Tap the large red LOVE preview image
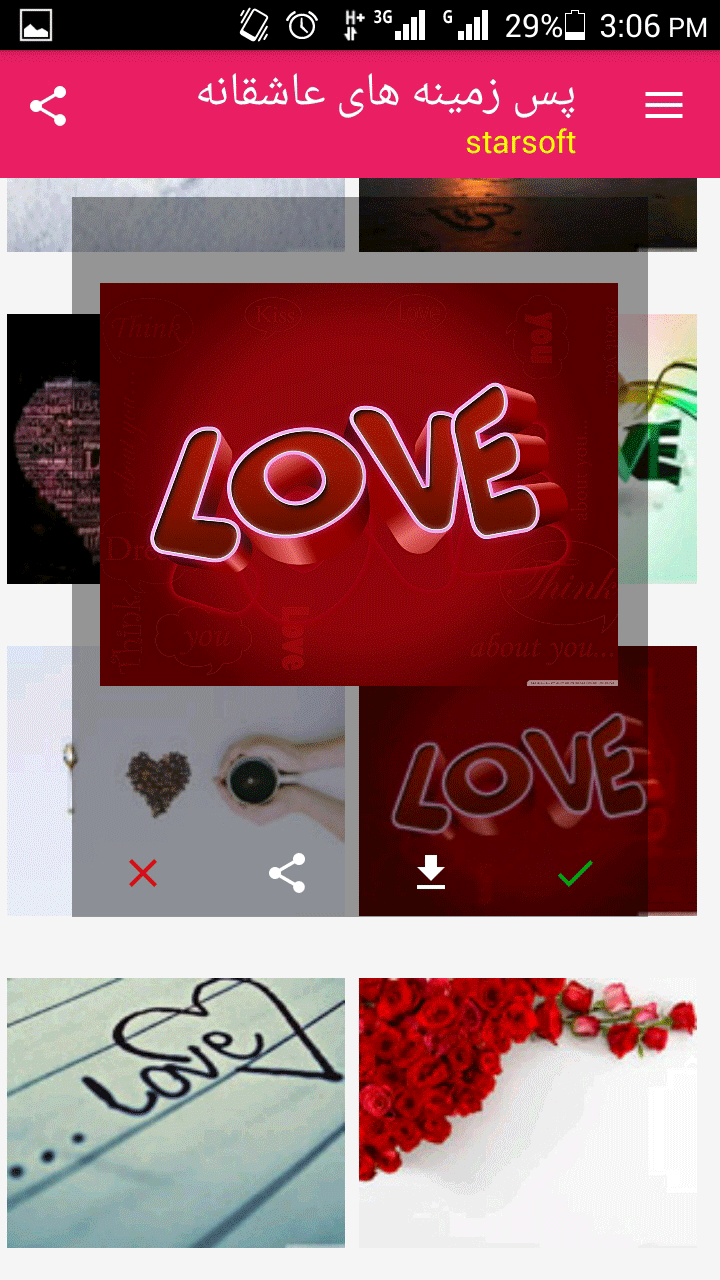Viewport: 720px width, 1280px height. [359, 484]
